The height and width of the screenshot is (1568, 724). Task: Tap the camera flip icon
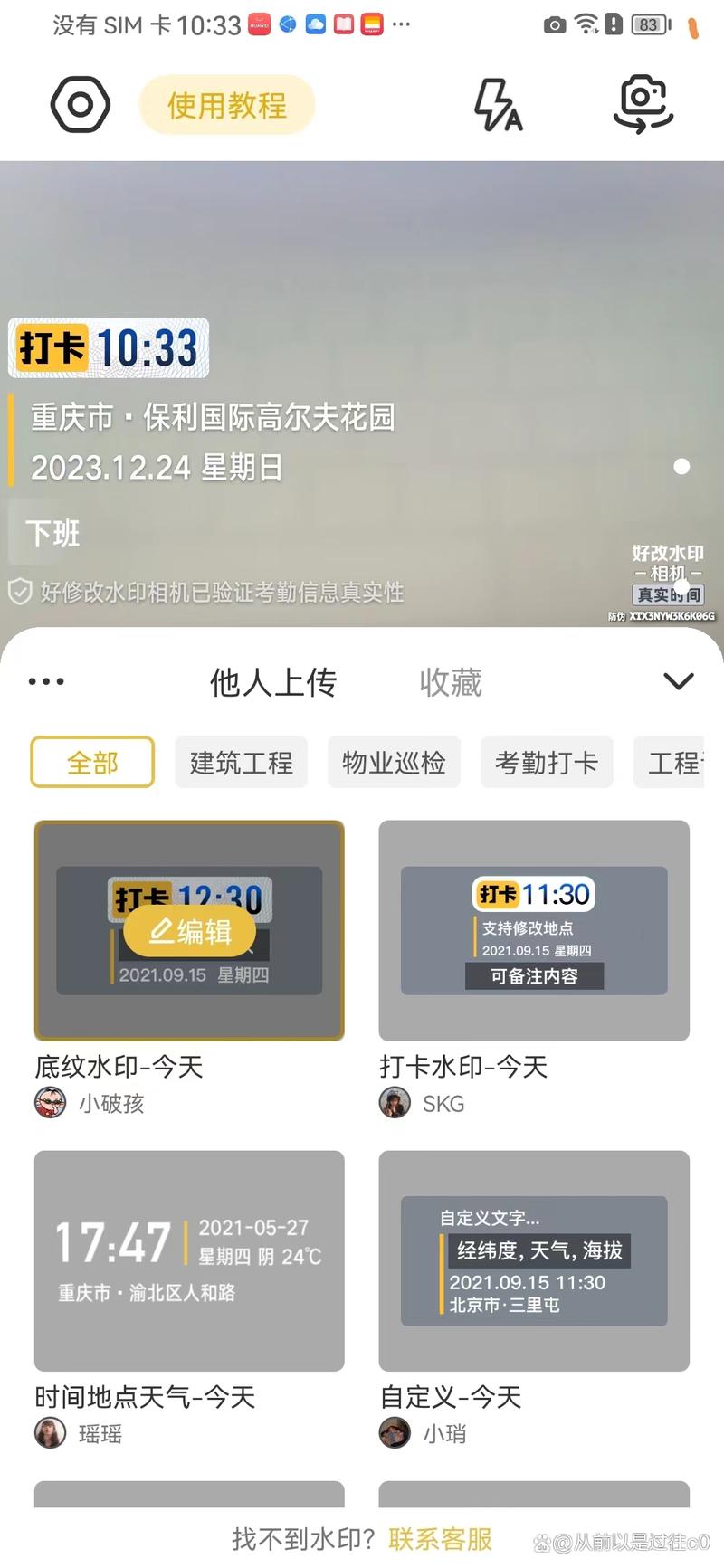(x=643, y=103)
